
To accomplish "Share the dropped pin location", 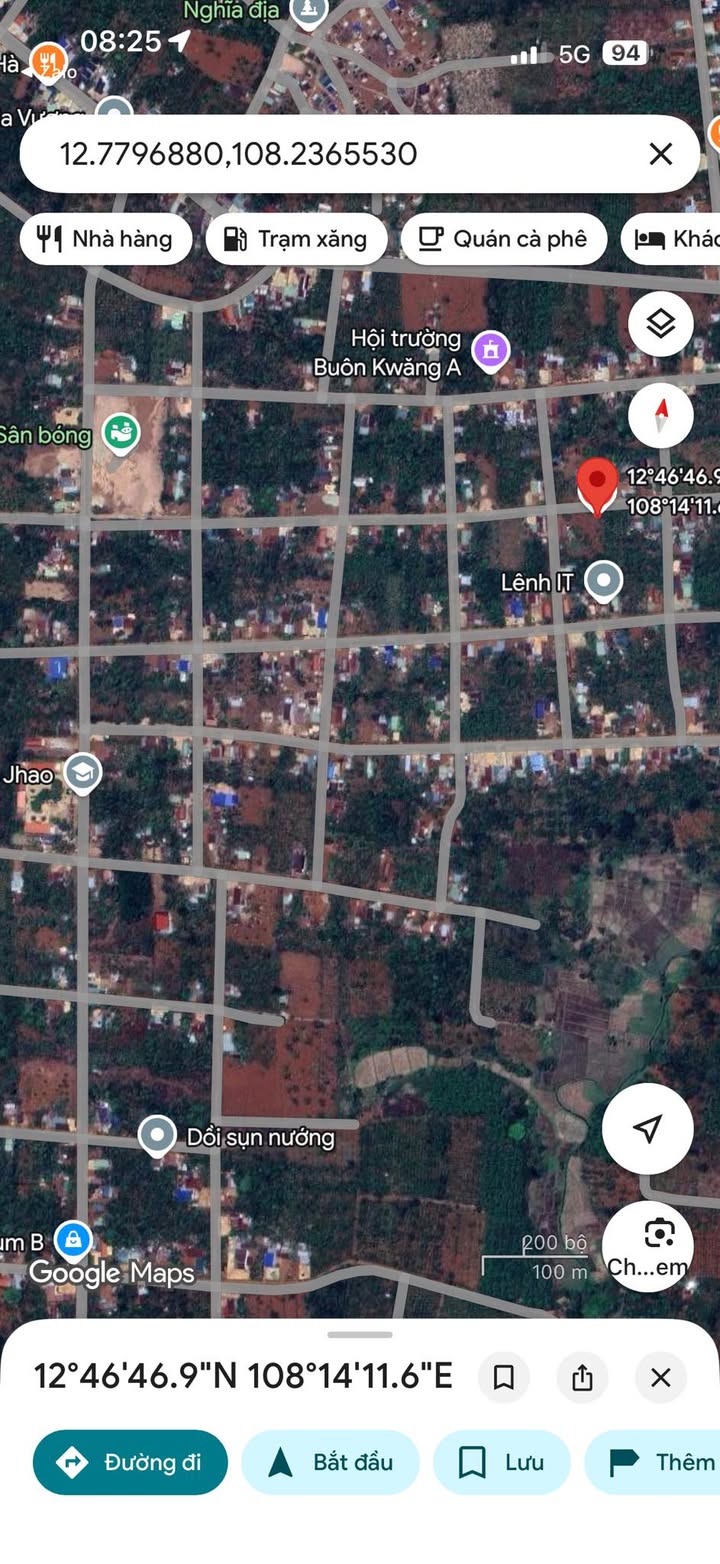I will [582, 1378].
